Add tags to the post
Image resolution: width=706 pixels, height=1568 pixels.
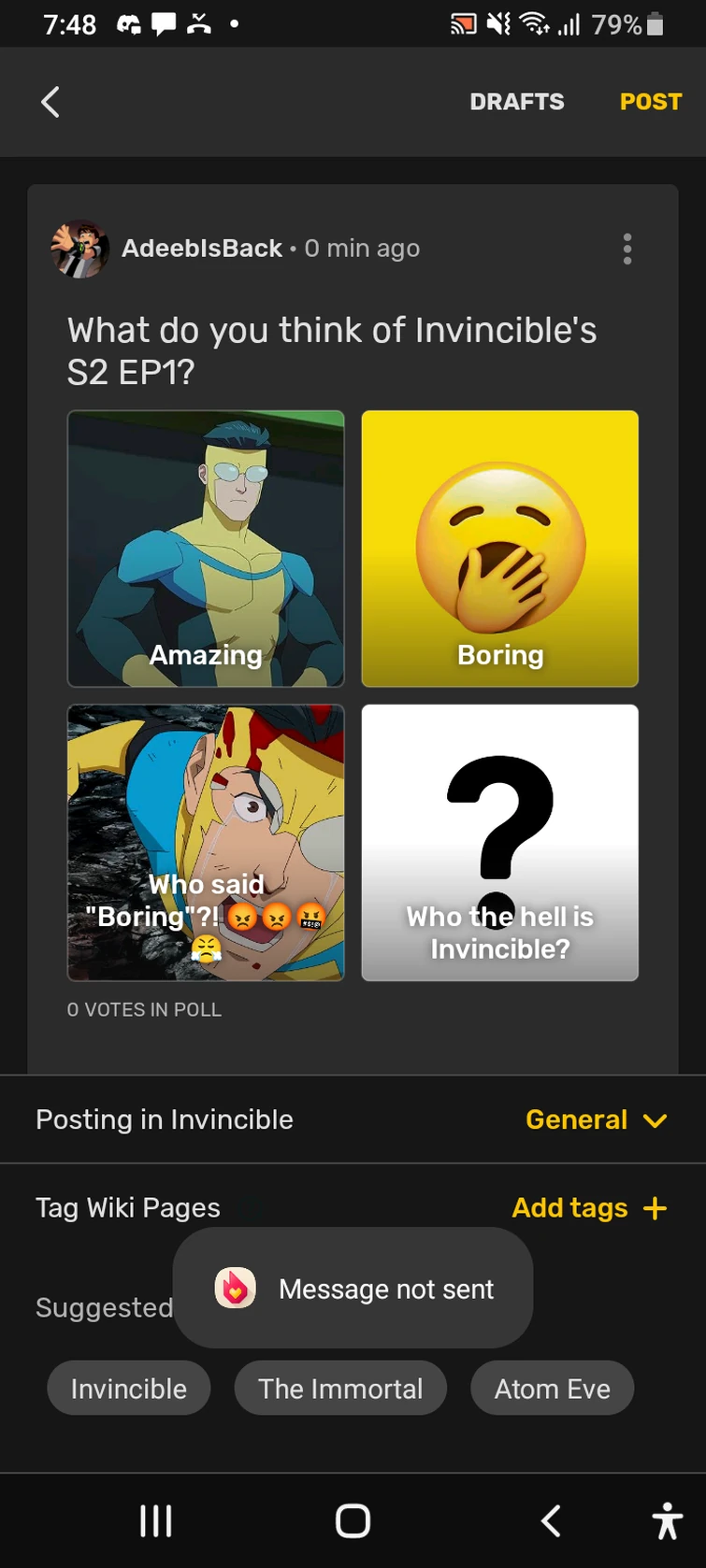[x=589, y=1207]
